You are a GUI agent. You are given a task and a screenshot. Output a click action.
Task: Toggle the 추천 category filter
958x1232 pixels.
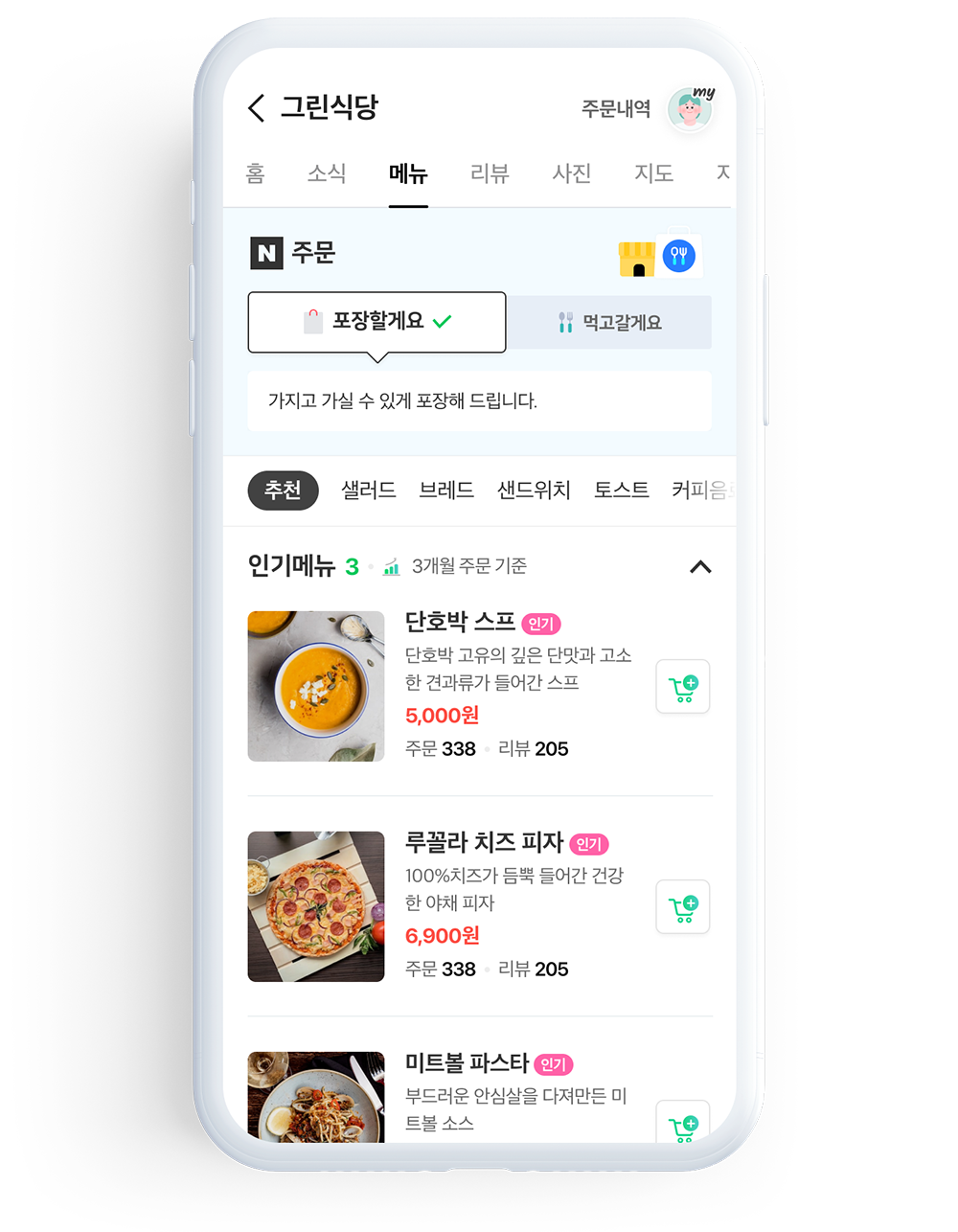pyautogui.click(x=283, y=490)
